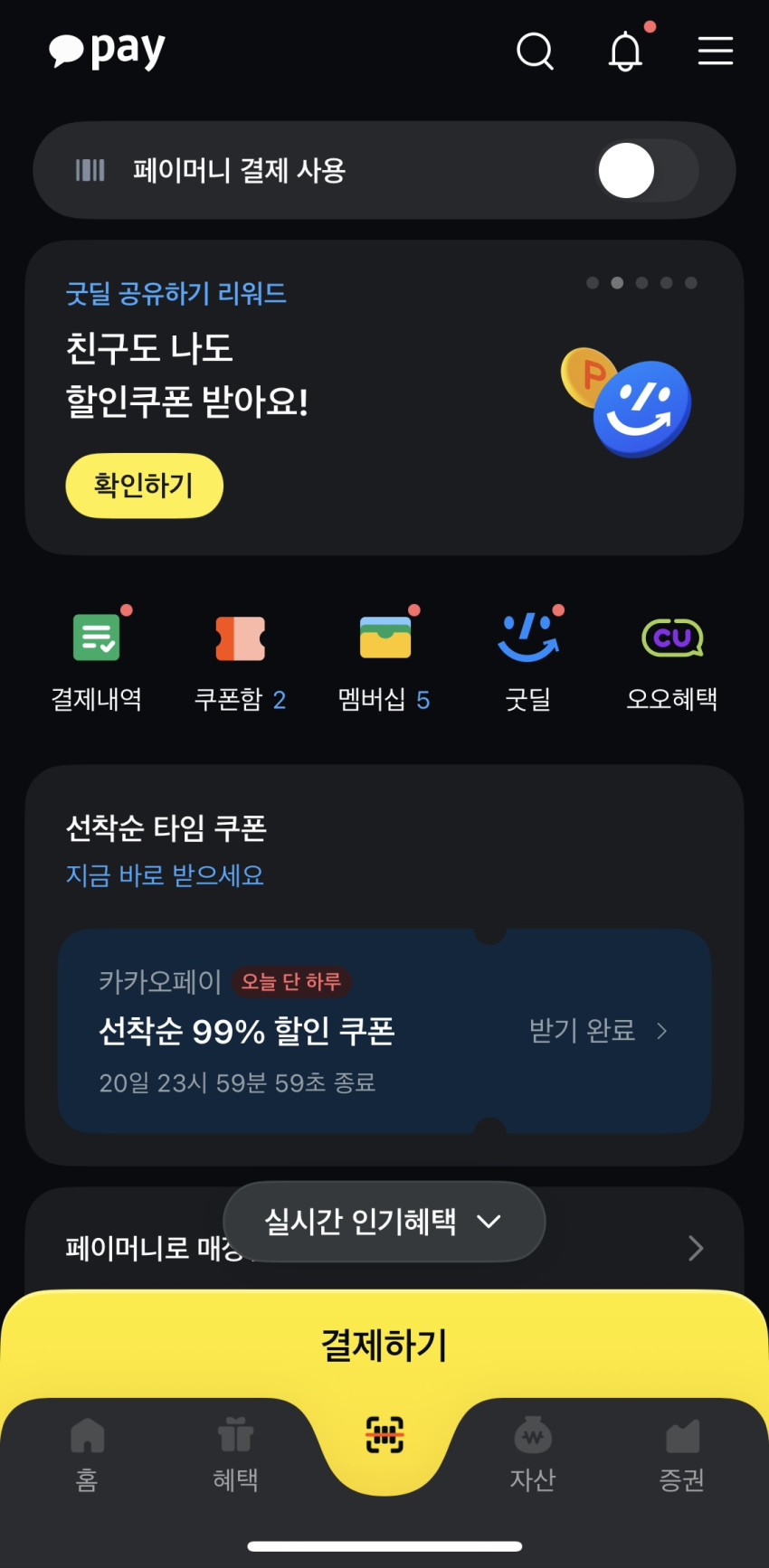Viewport: 769px width, 1568px height.
Task: Open the 선착순 99% 할인 쿠폰 card
Action: (x=384, y=1031)
